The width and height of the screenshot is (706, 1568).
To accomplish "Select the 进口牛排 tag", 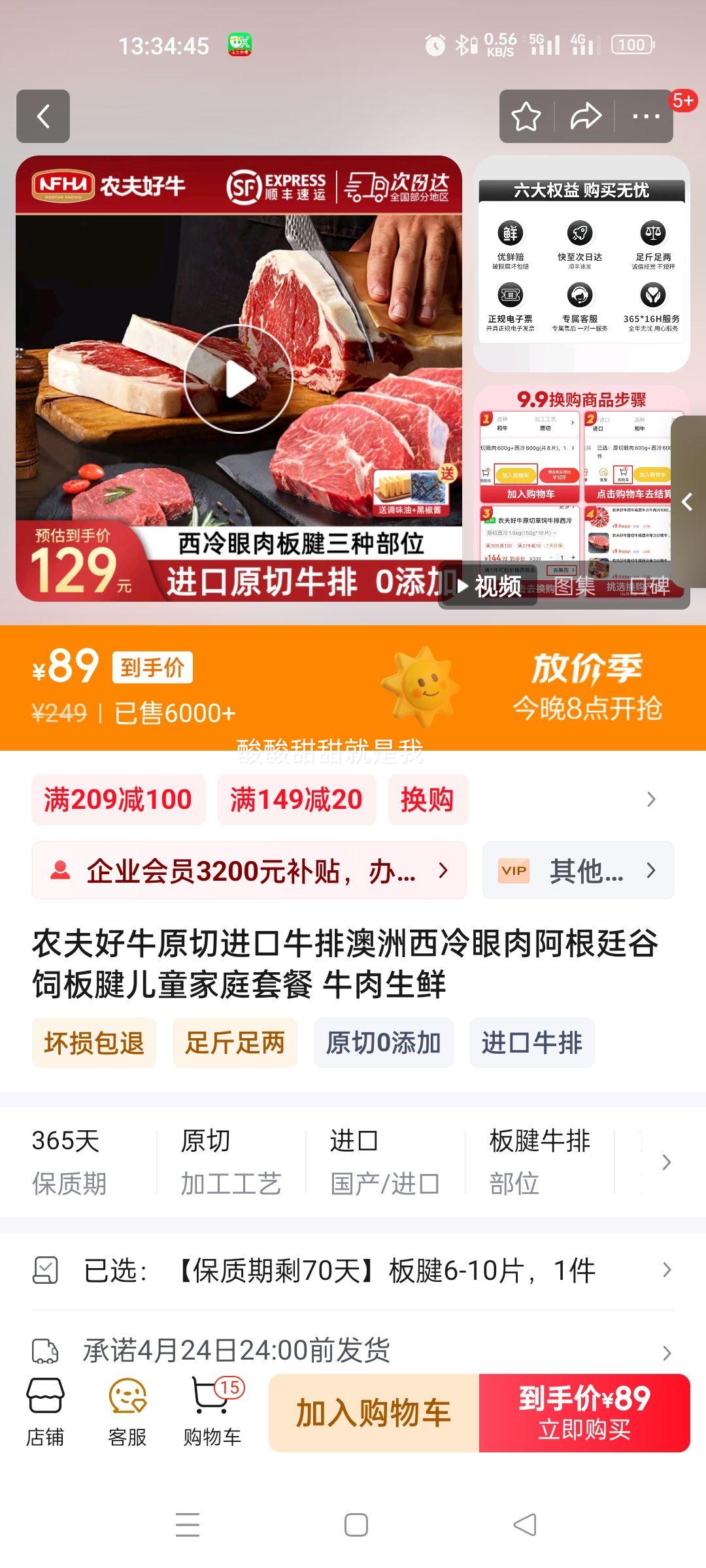I will point(532,1043).
